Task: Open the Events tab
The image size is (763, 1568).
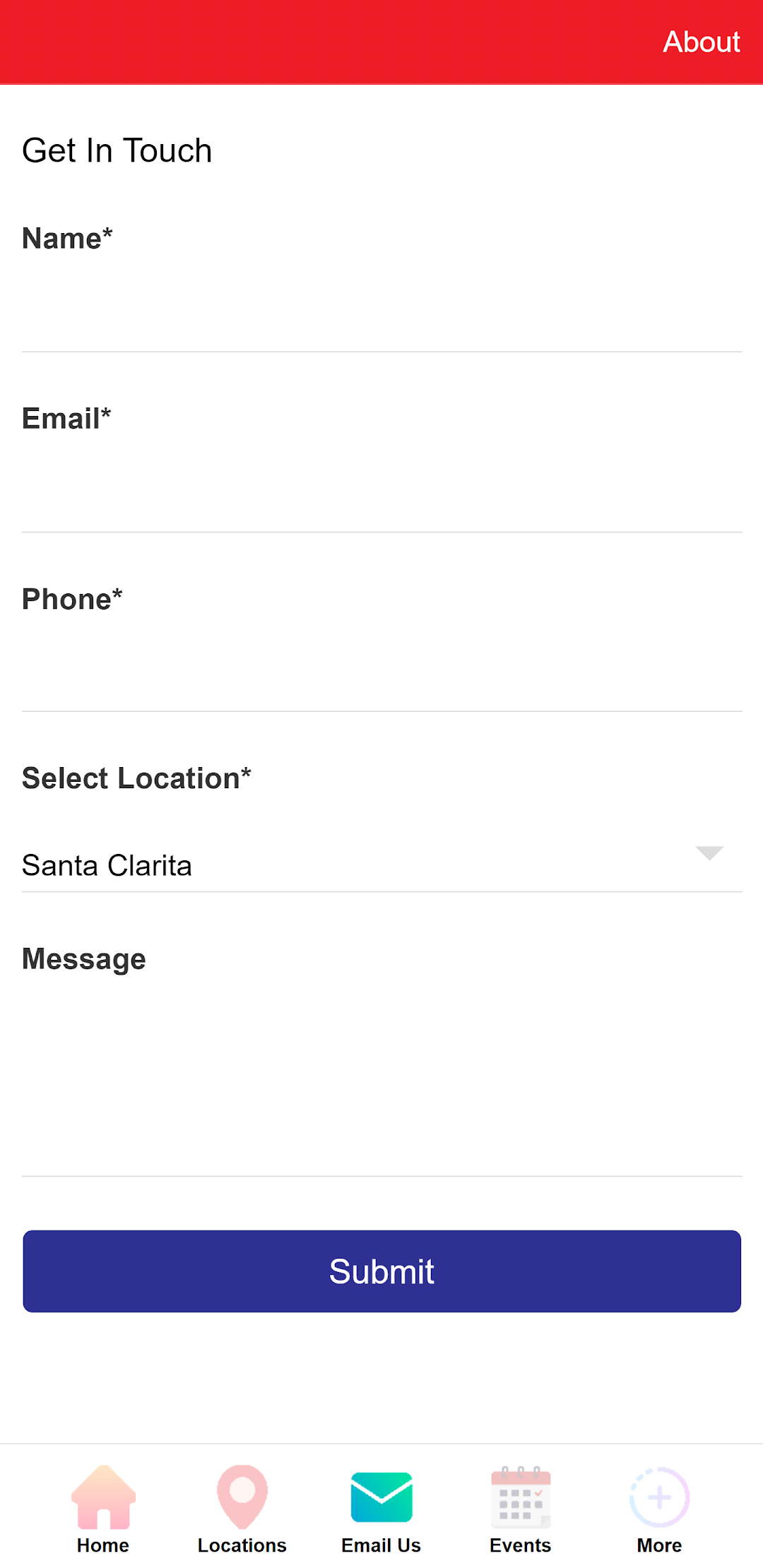Action: coord(521,1509)
